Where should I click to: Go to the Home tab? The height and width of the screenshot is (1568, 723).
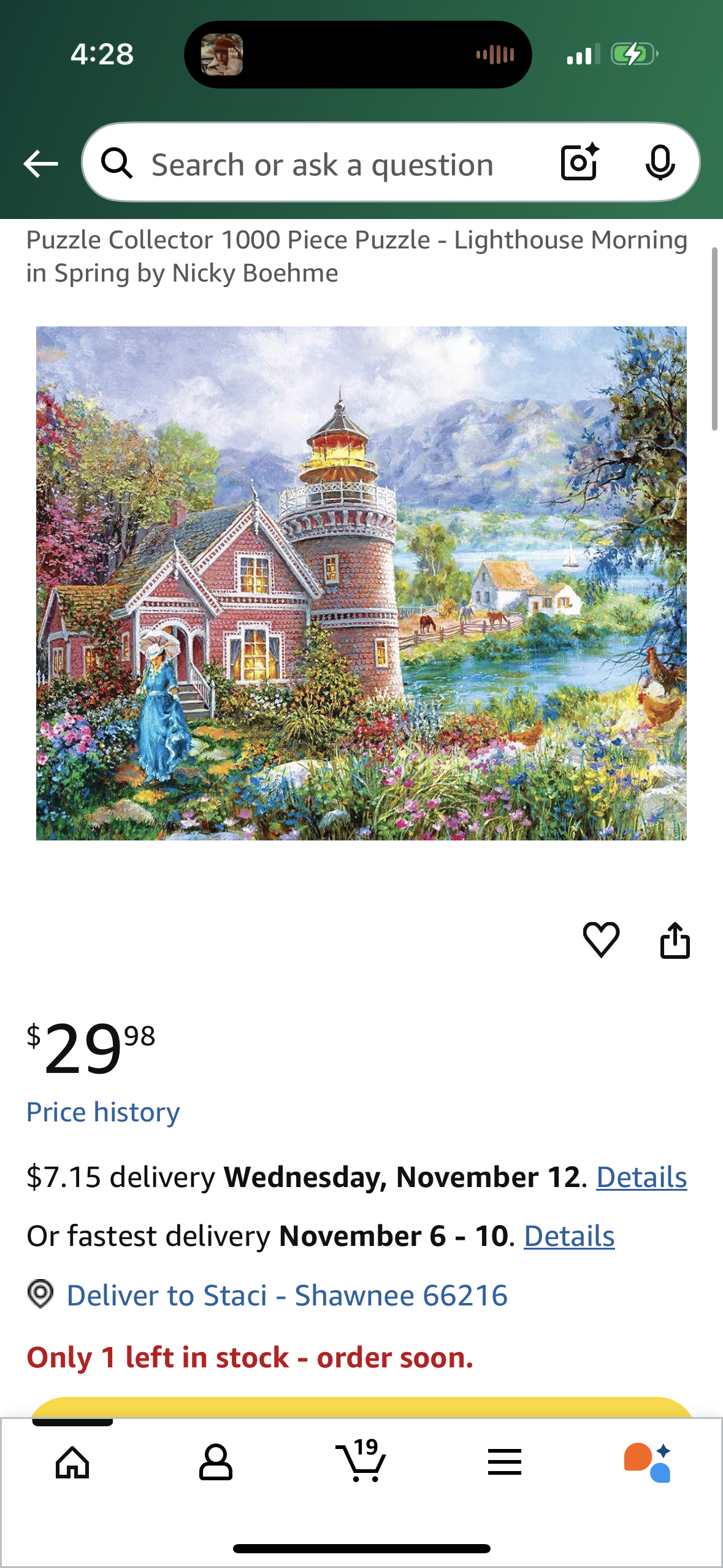pyautogui.click(x=72, y=1463)
